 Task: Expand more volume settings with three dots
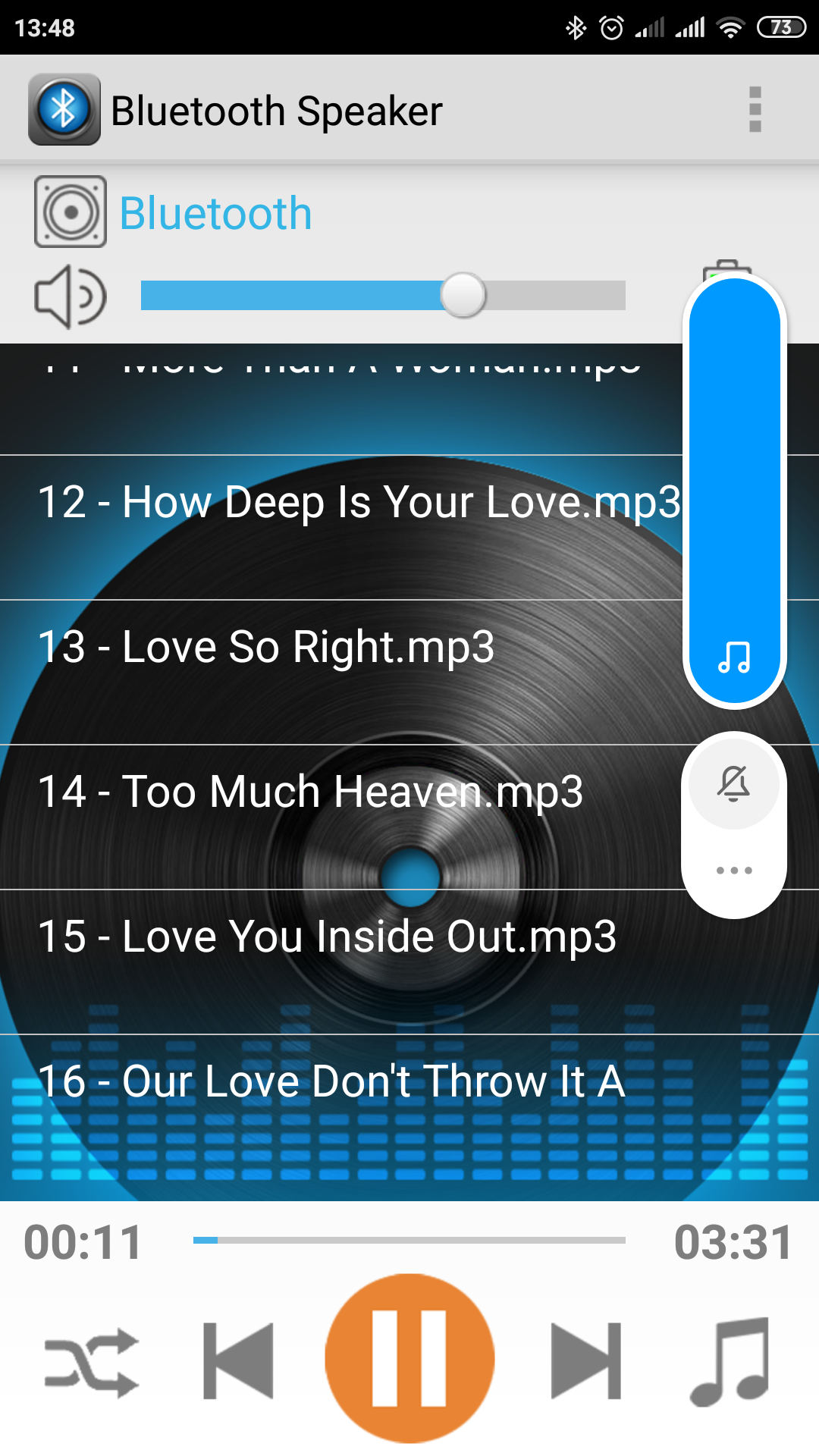pos(734,871)
